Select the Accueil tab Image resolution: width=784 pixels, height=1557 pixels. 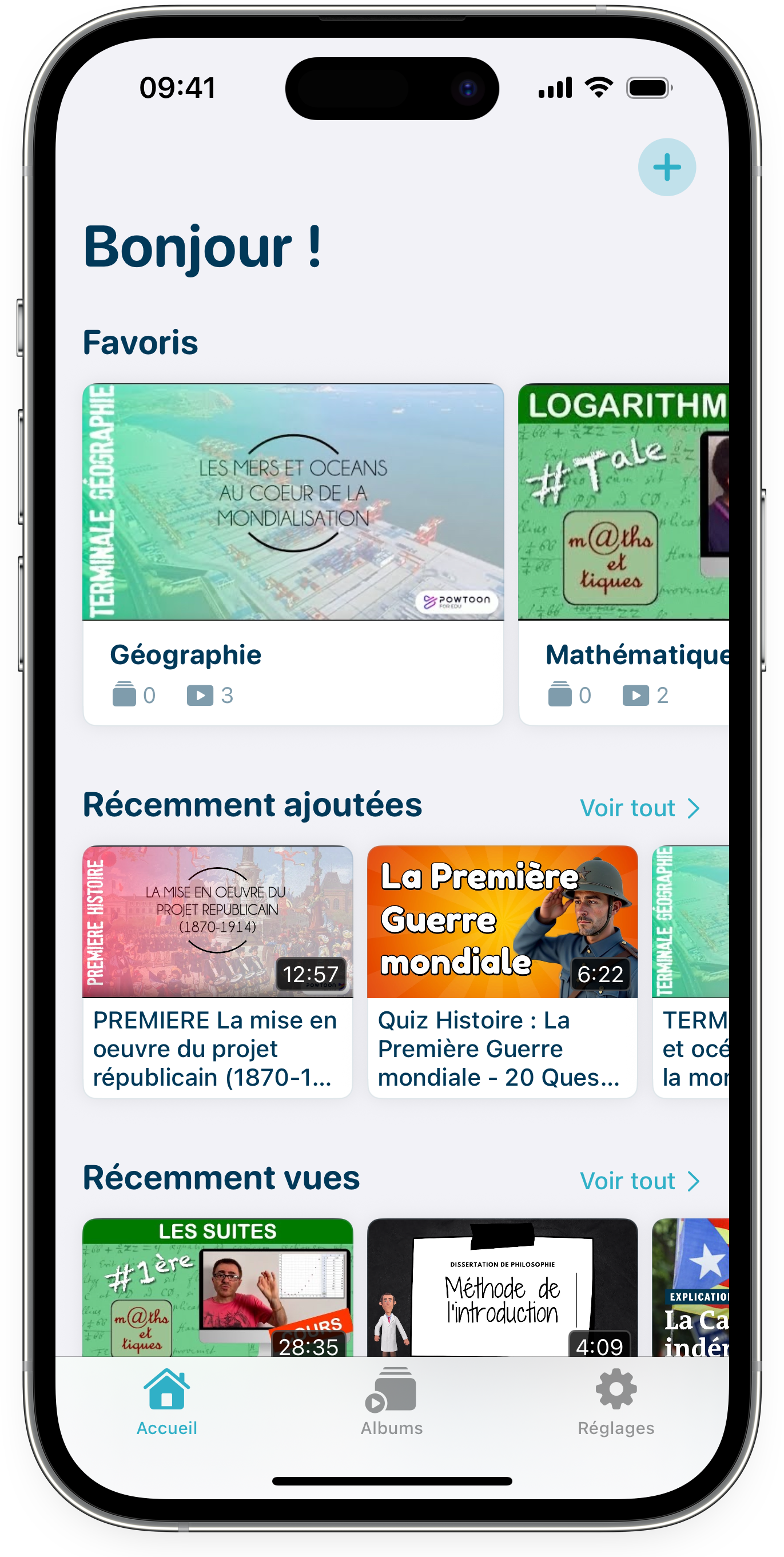click(x=167, y=1403)
